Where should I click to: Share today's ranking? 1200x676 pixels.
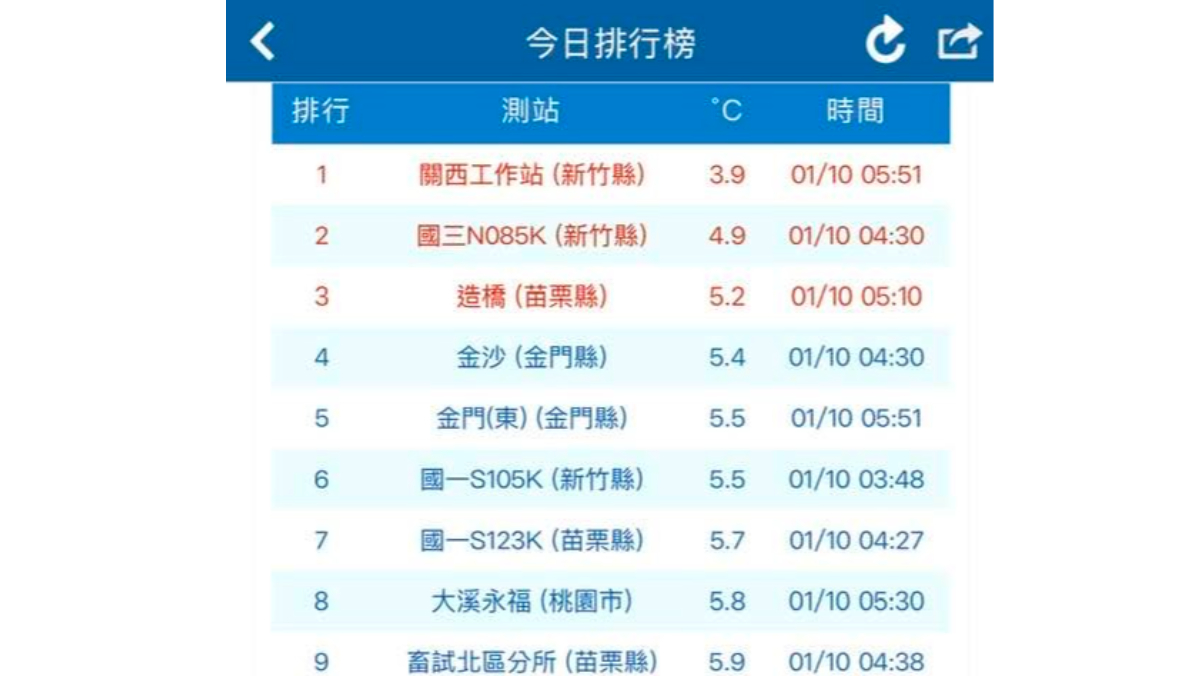(958, 42)
